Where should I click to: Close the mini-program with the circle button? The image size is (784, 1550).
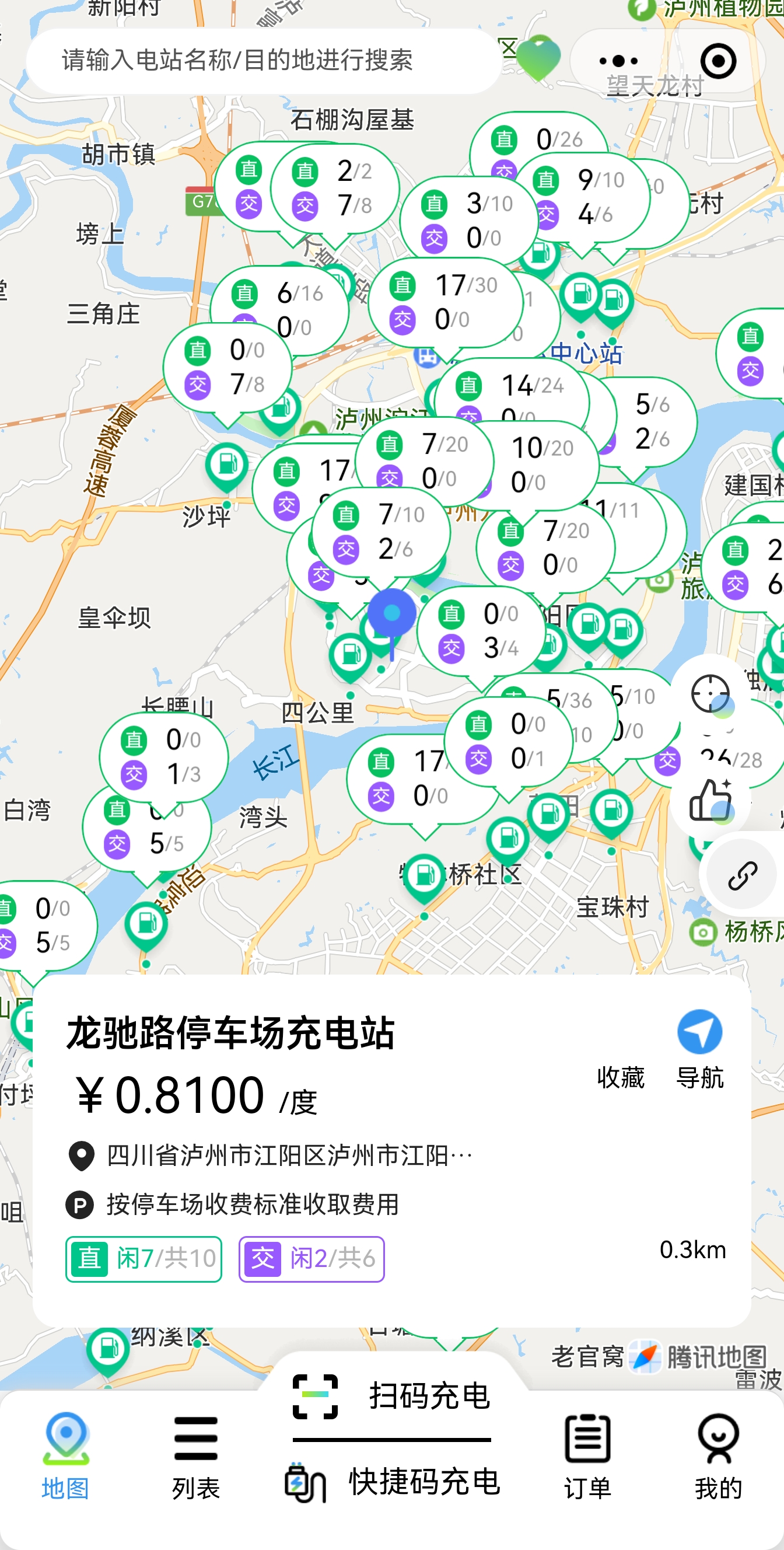(718, 61)
